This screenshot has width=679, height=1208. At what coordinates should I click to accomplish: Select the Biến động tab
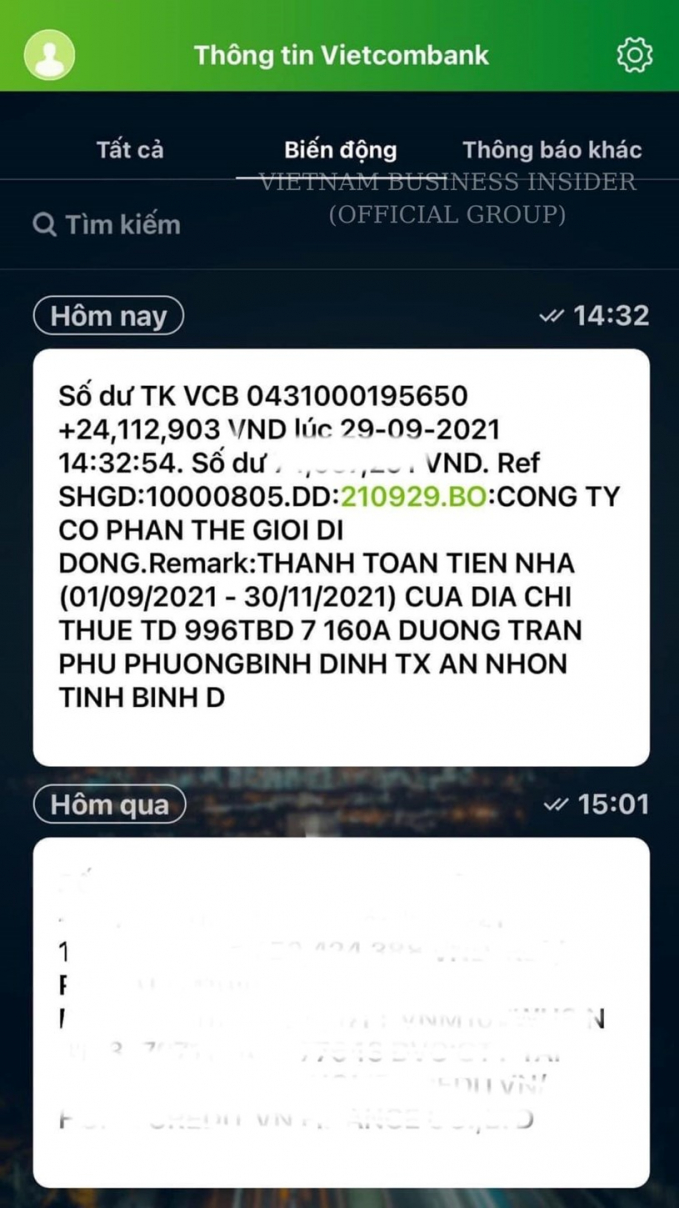point(340,150)
